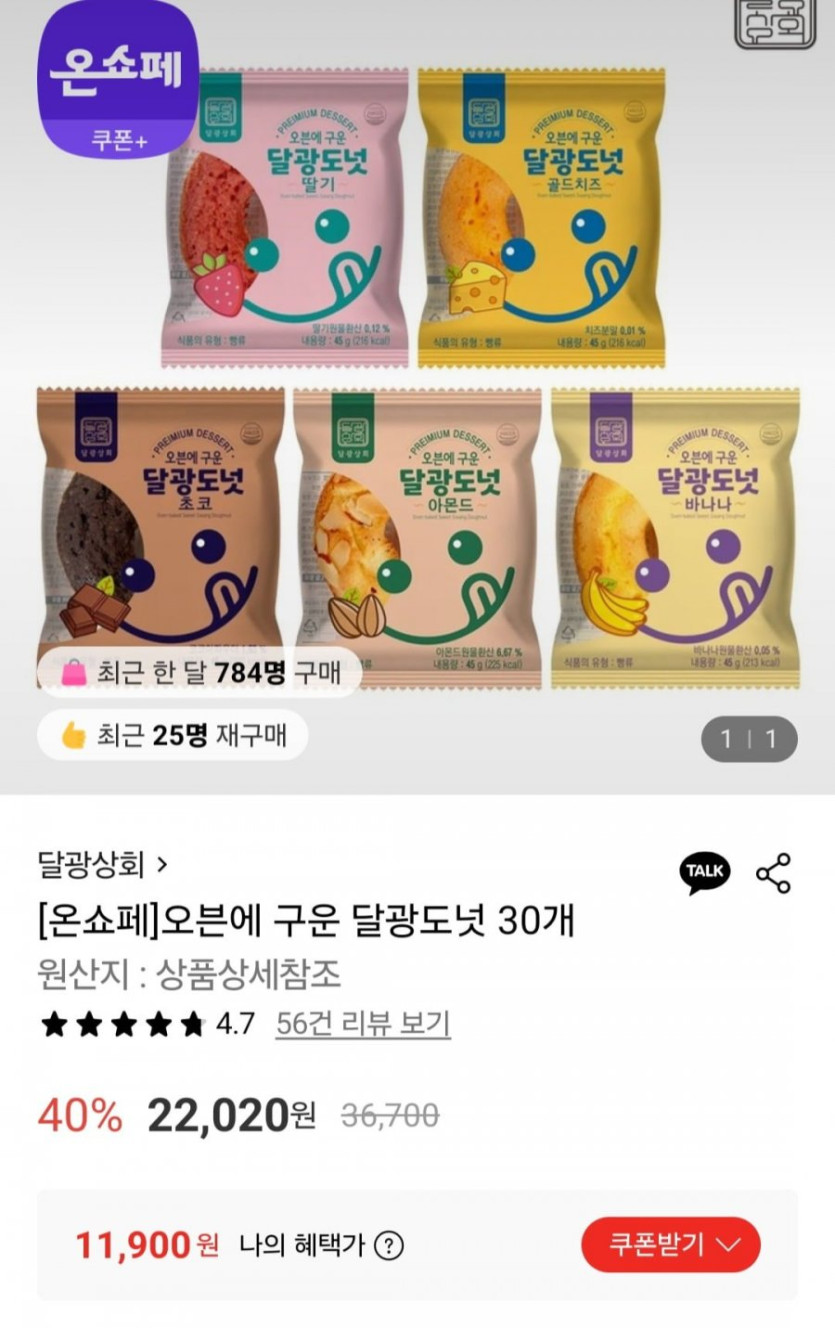View the 56건 리뷰 보기 link
The height and width of the screenshot is (1328, 835).
tap(363, 1024)
